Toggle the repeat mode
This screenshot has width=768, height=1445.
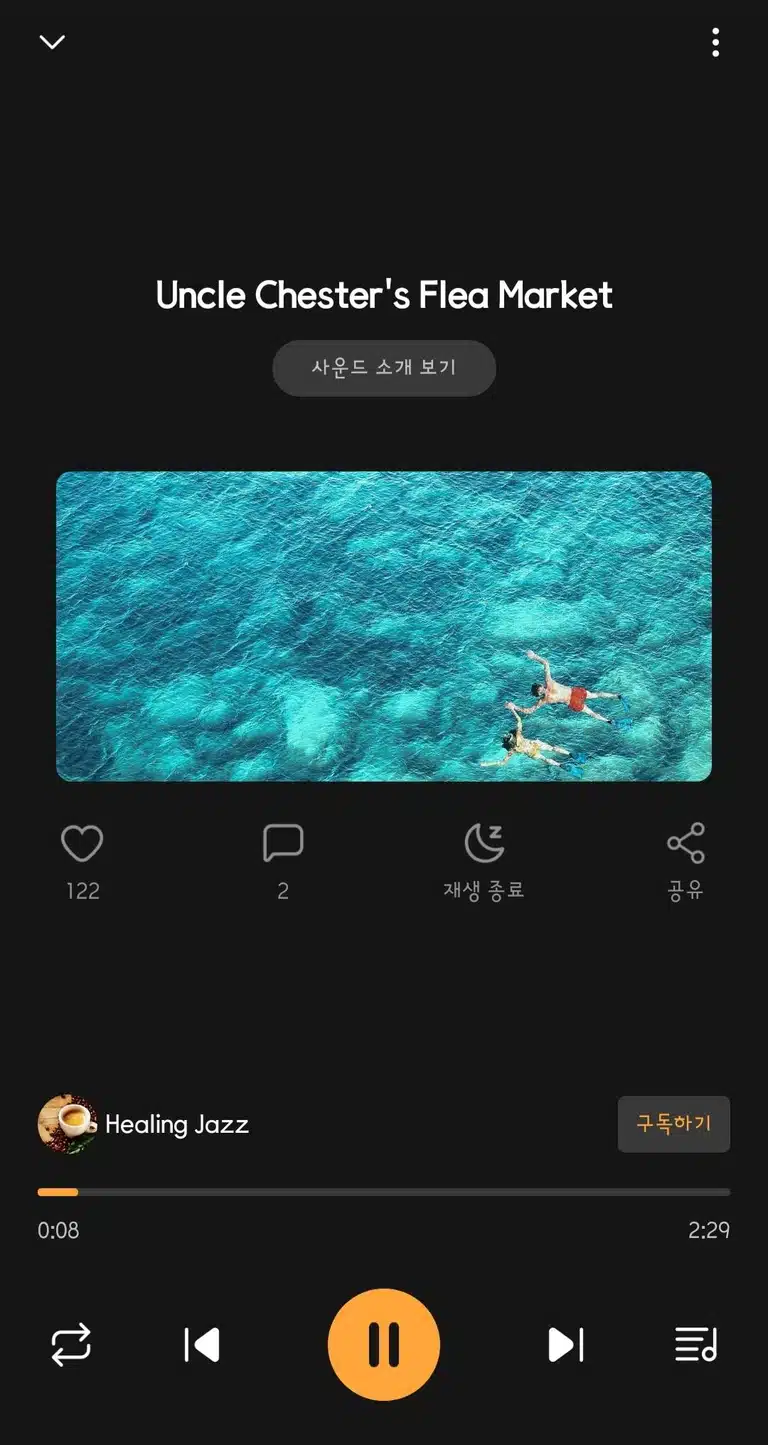click(x=71, y=1345)
